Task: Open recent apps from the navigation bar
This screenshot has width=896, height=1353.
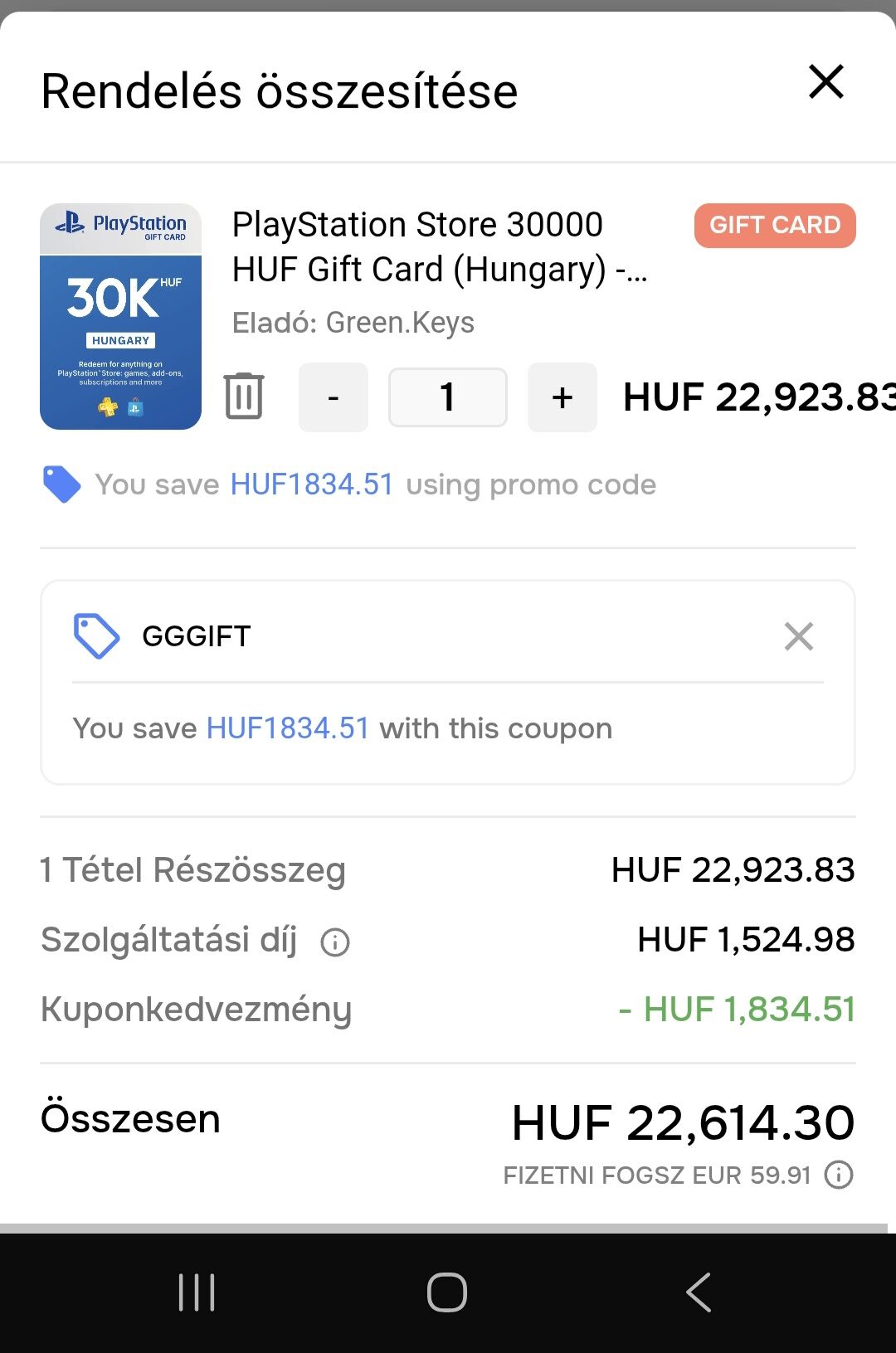Action: click(197, 1292)
